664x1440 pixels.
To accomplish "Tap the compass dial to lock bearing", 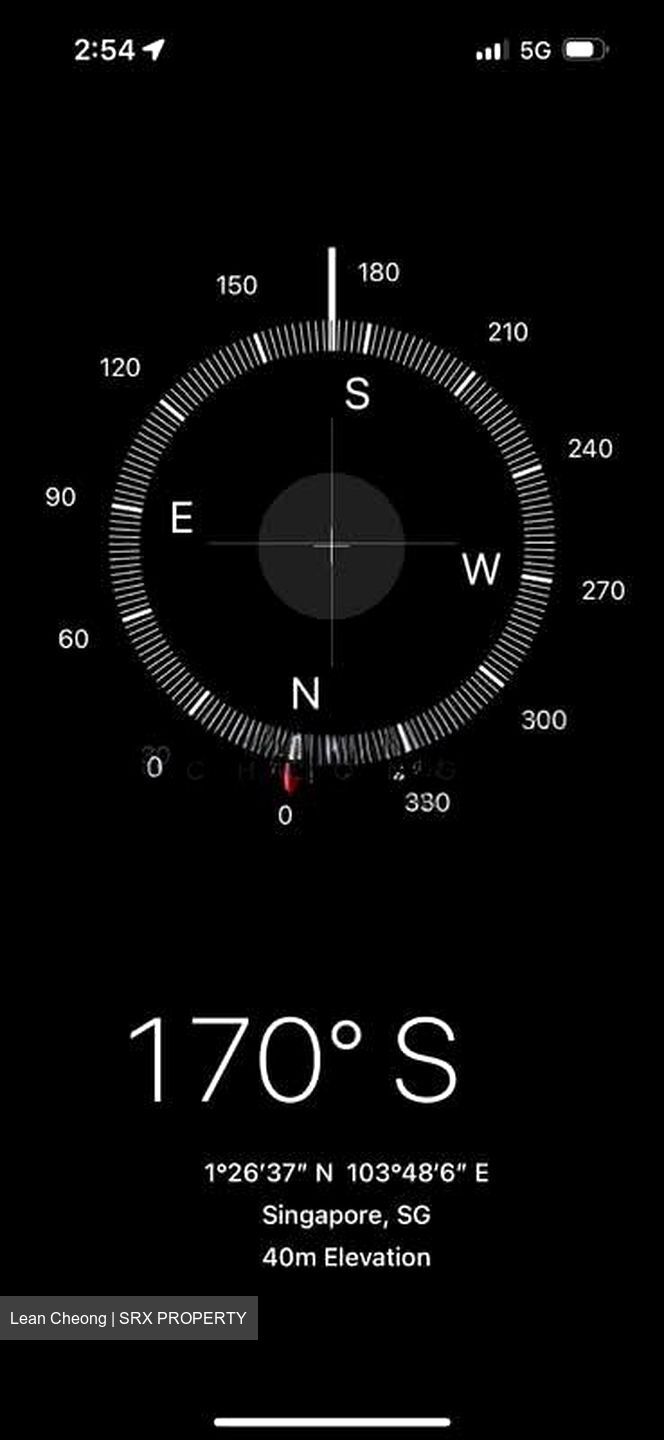I will pyautogui.click(x=332, y=544).
